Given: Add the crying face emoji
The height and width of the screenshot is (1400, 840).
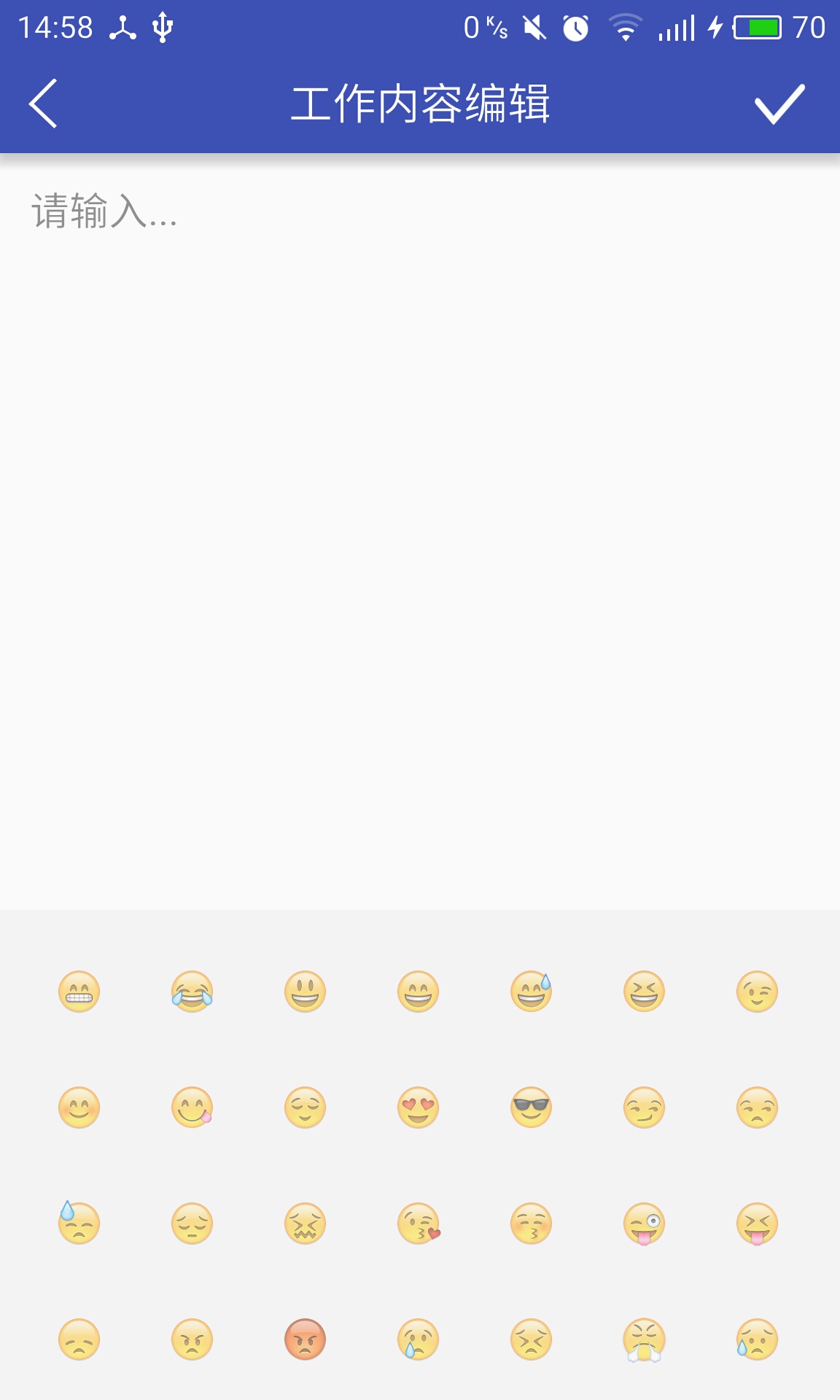Looking at the screenshot, I should point(418,1339).
